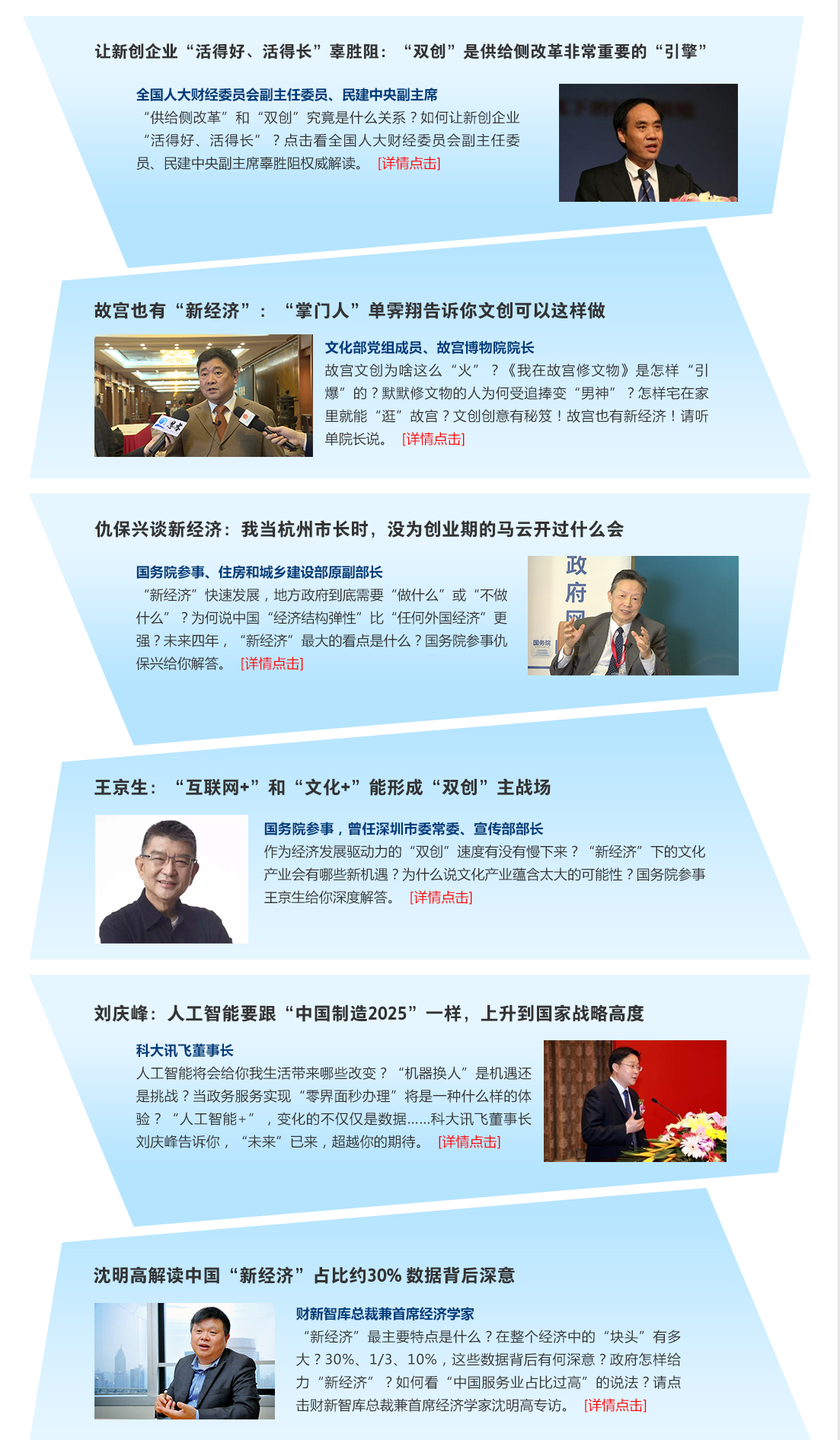Open details link for 仇保兴 article
840x1440 pixels.
(x=272, y=663)
